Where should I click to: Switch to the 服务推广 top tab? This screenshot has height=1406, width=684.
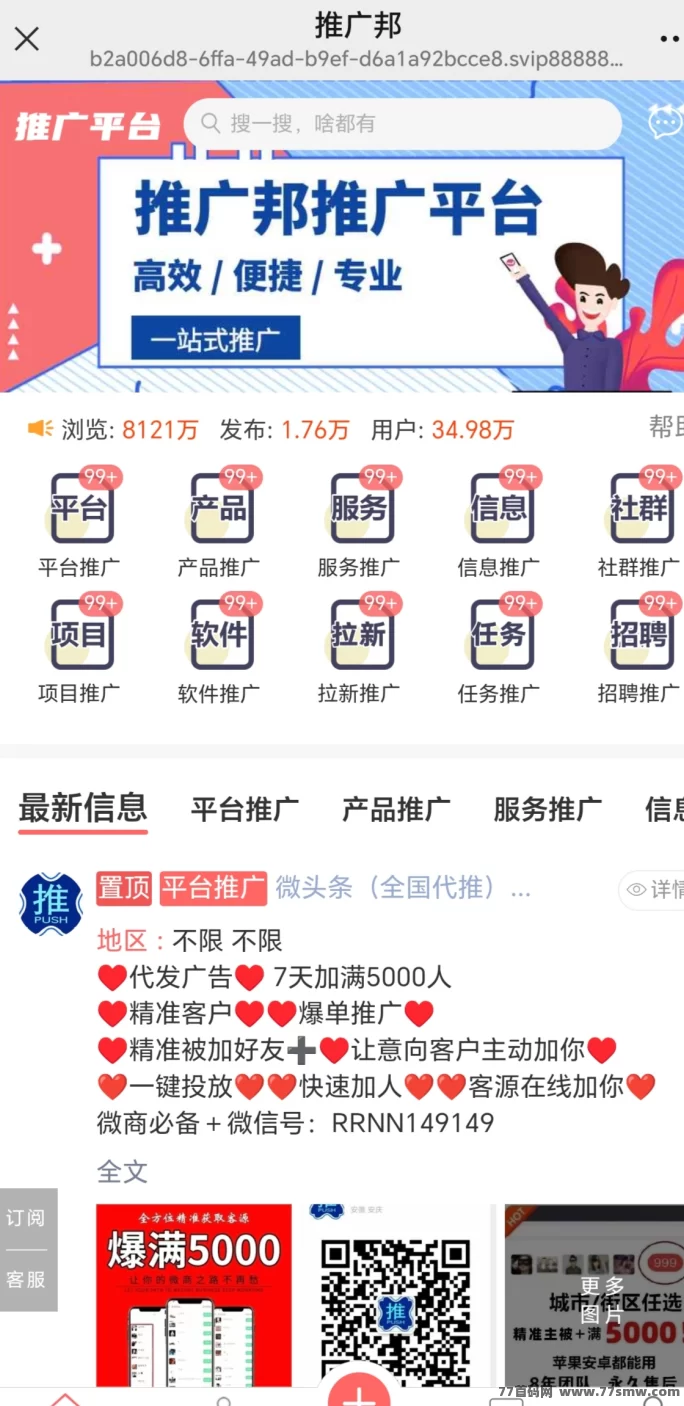pos(547,809)
